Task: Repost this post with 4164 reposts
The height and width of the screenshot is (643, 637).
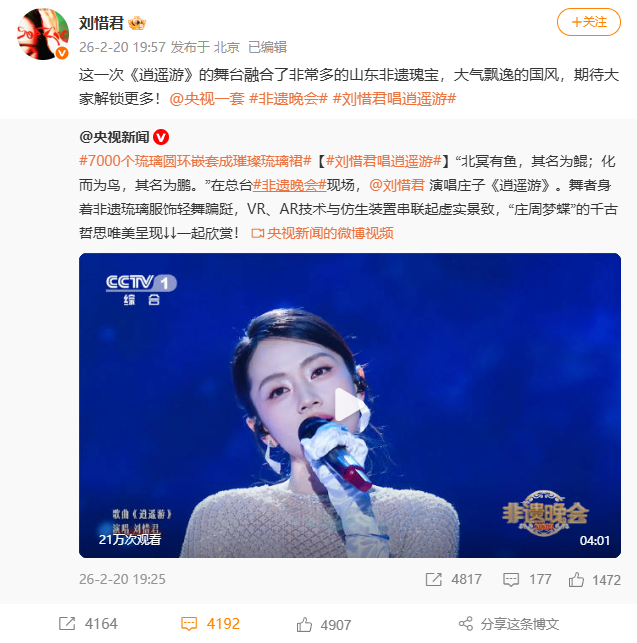Action: point(88,624)
